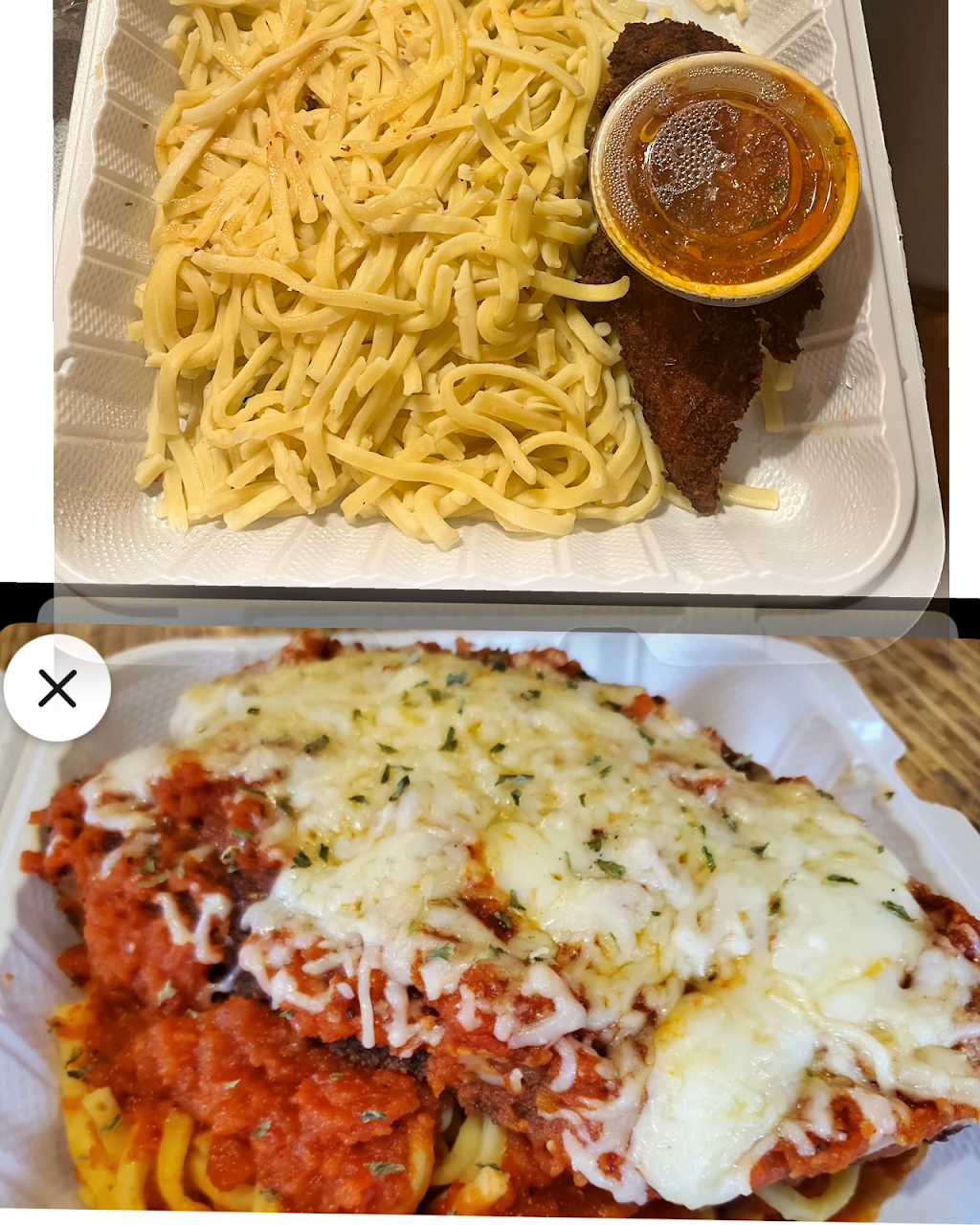The height and width of the screenshot is (1225, 980).
Task: Close the food photo viewer
Action: [57, 688]
